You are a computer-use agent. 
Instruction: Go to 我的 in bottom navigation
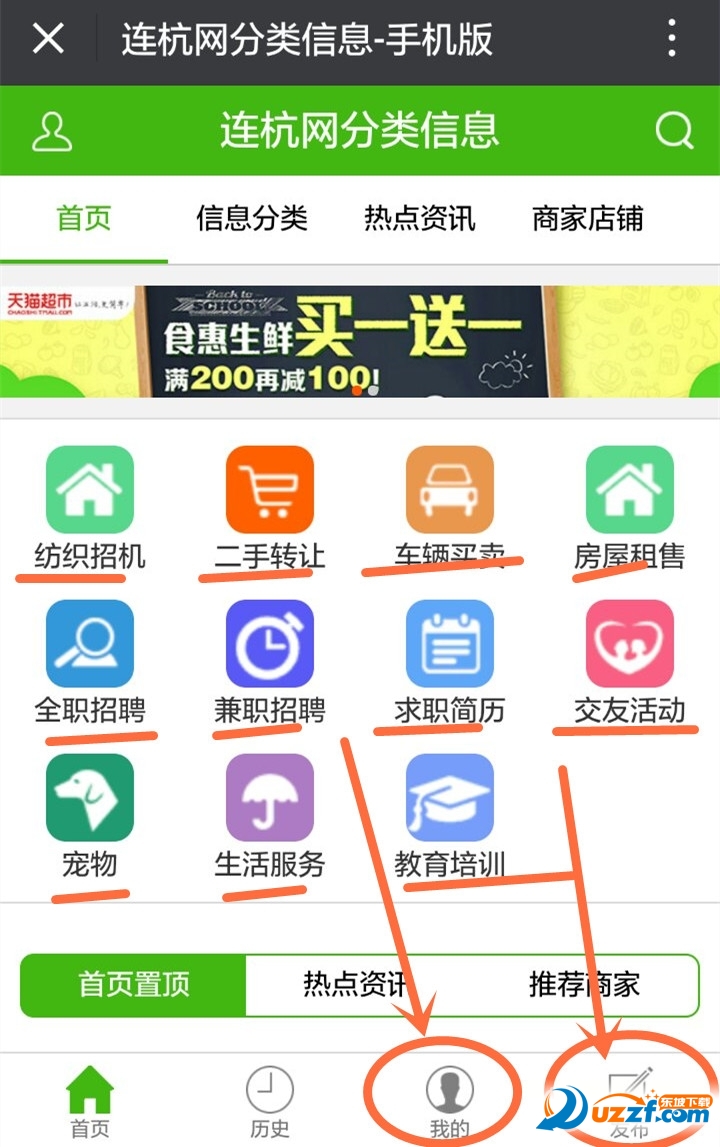point(449,1100)
